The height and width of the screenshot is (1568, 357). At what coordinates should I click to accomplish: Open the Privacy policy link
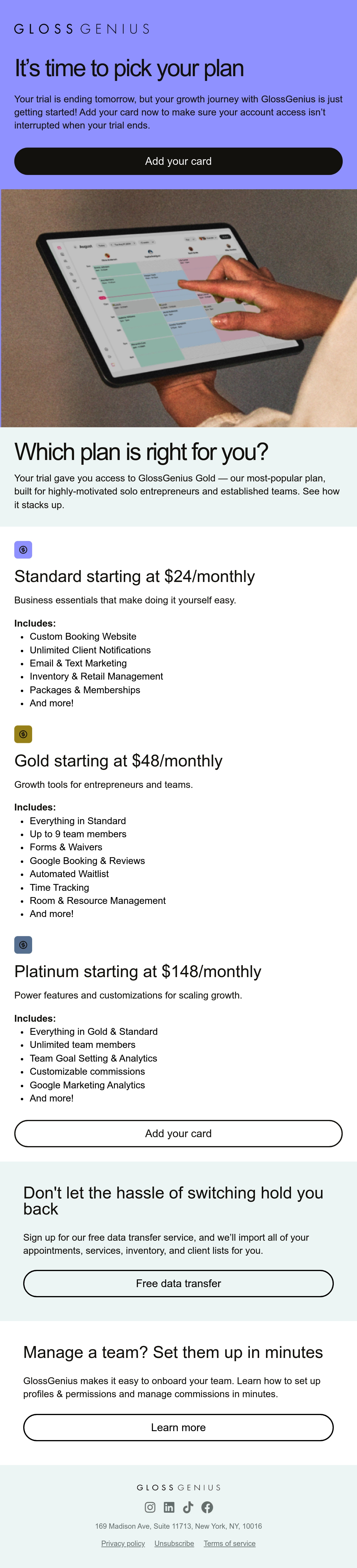[x=123, y=1543]
